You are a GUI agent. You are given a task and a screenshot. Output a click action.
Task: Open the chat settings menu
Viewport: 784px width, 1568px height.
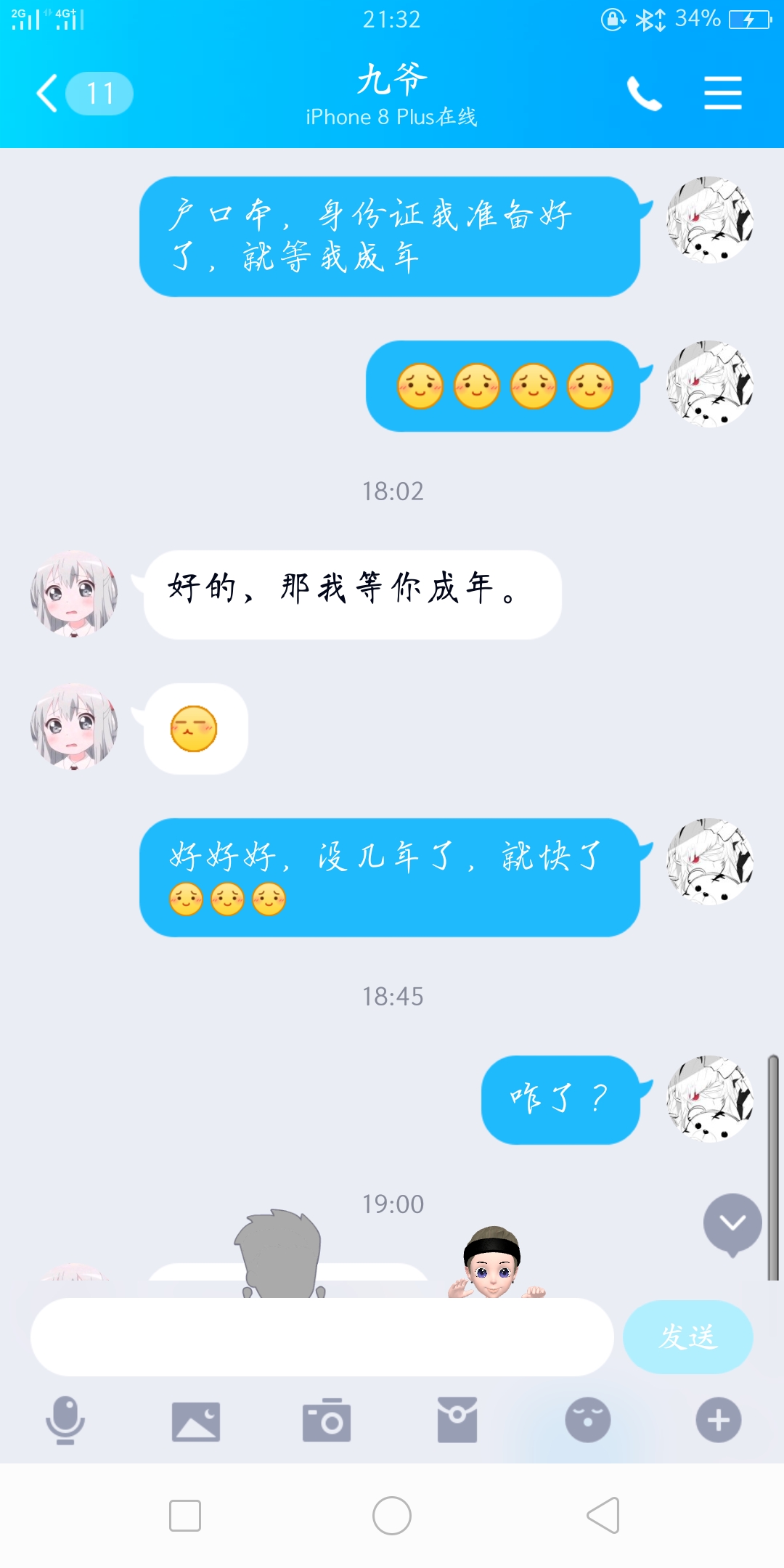(x=722, y=94)
